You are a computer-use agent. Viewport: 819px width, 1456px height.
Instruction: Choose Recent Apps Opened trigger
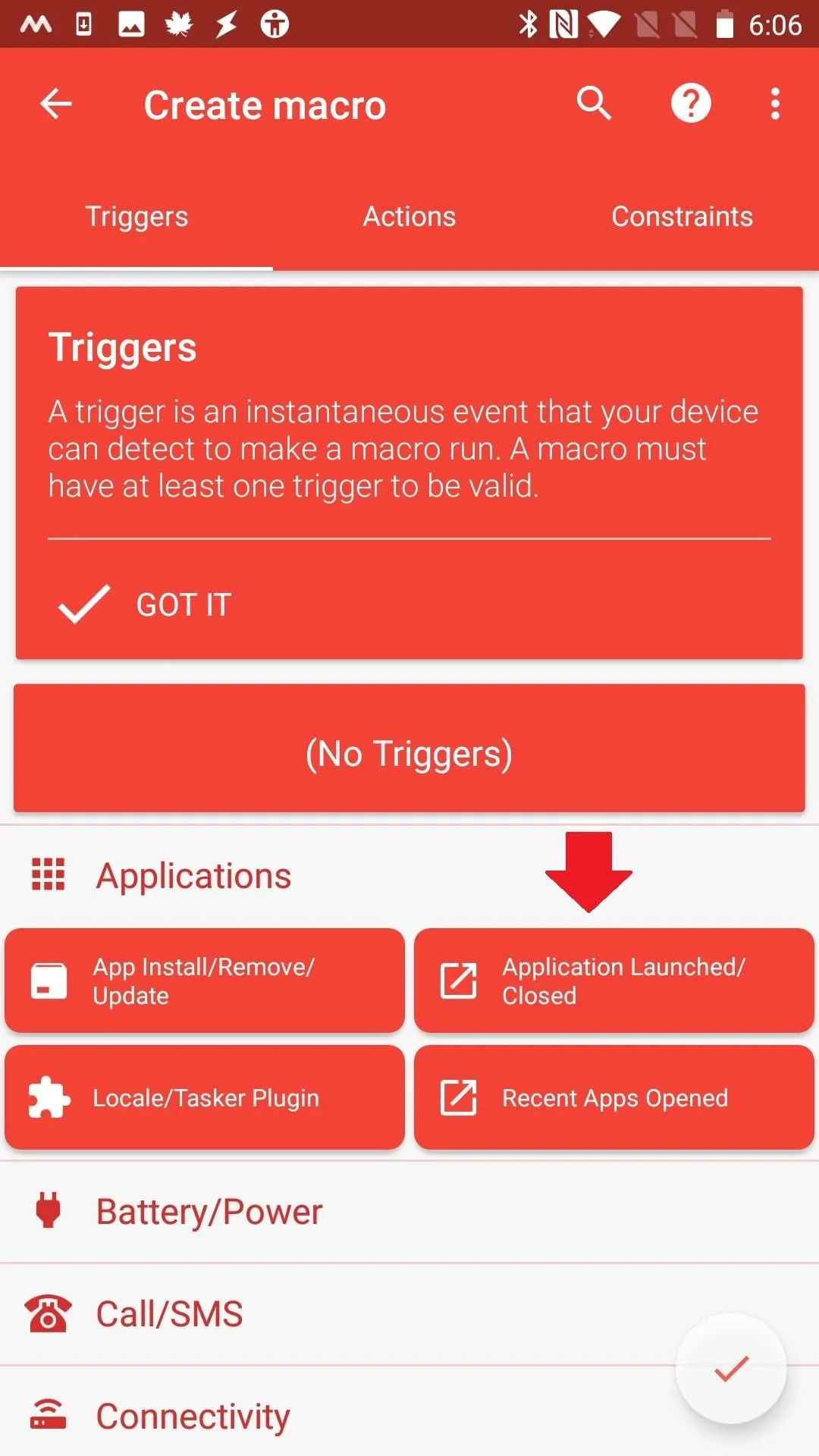tap(614, 1097)
